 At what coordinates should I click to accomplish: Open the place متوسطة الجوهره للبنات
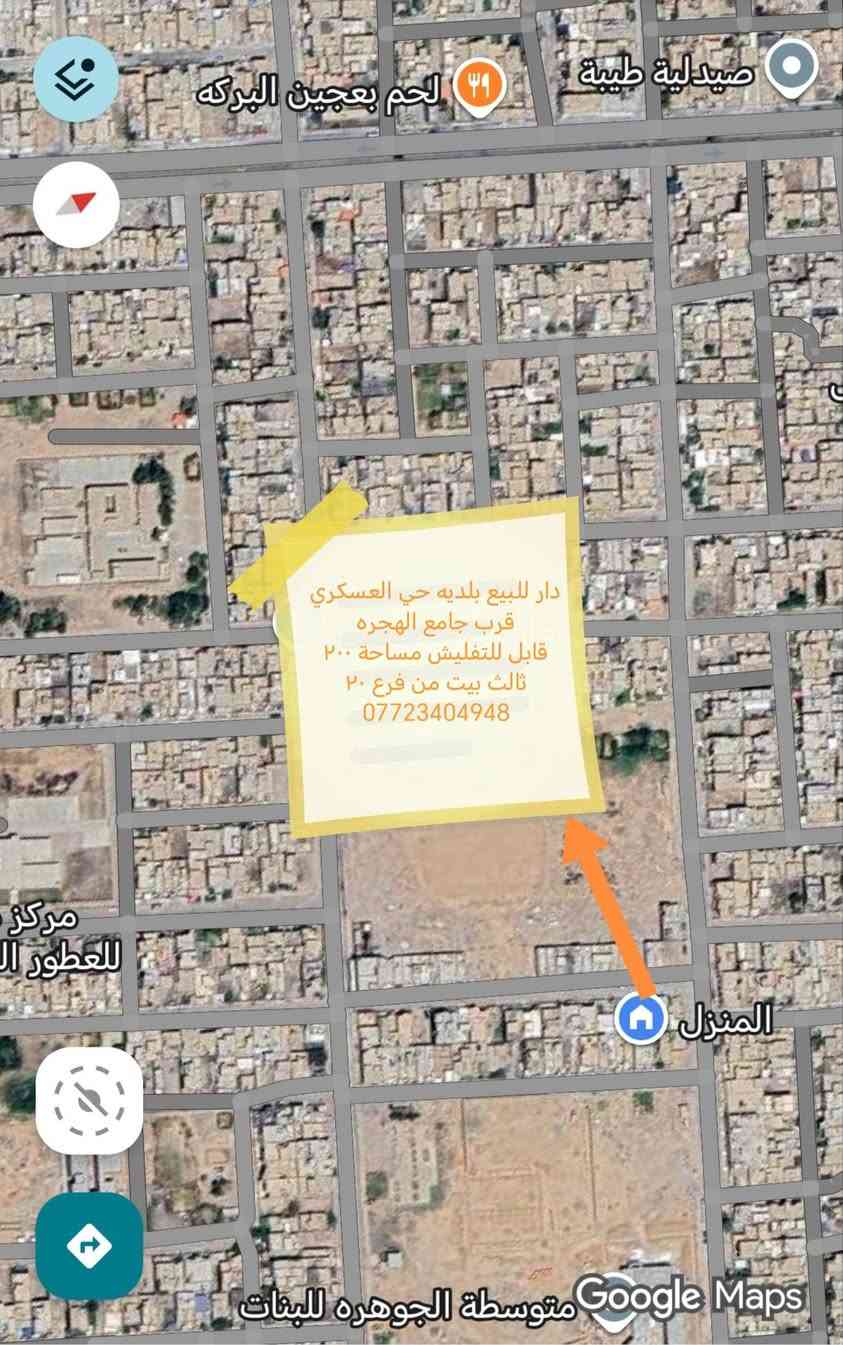[x=407, y=1305]
